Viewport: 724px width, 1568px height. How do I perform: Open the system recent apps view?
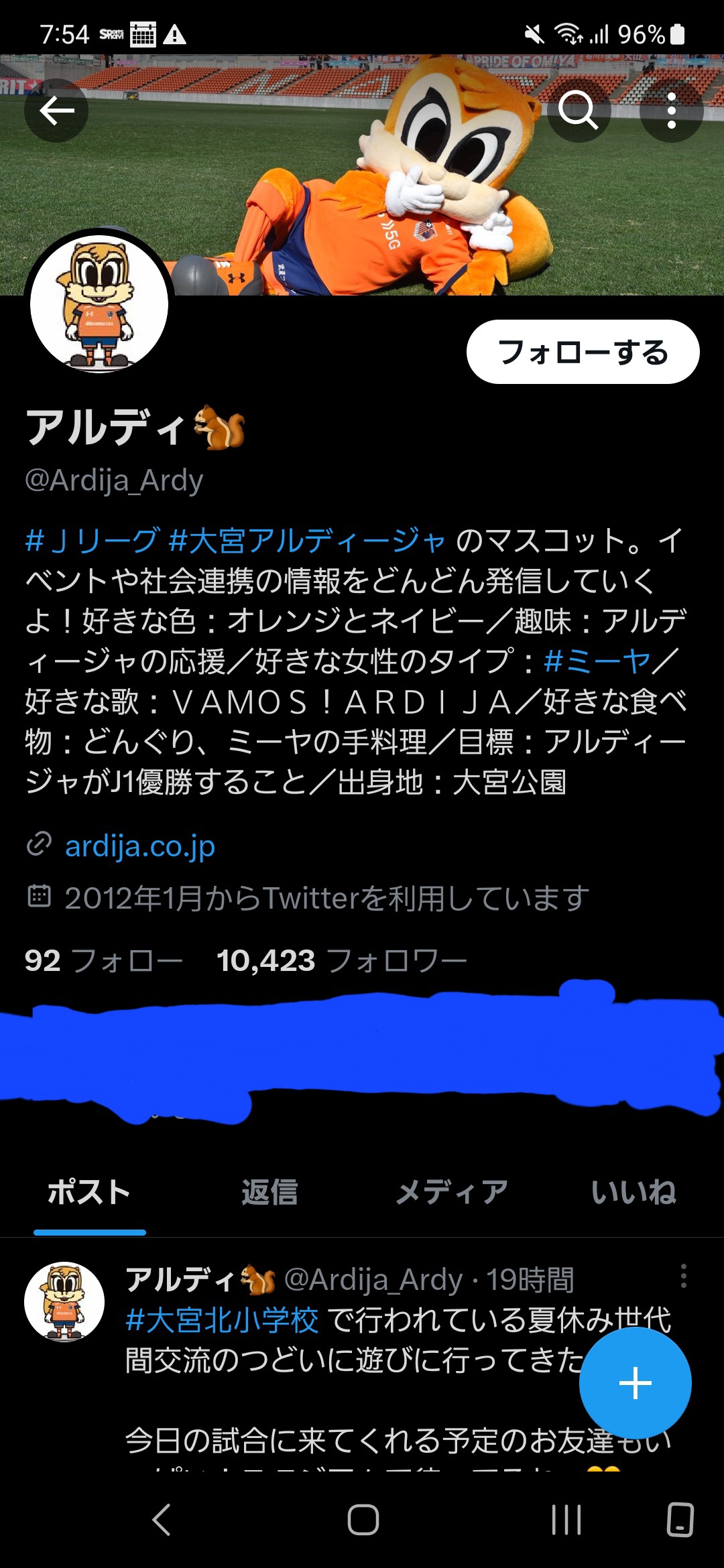click(566, 1519)
